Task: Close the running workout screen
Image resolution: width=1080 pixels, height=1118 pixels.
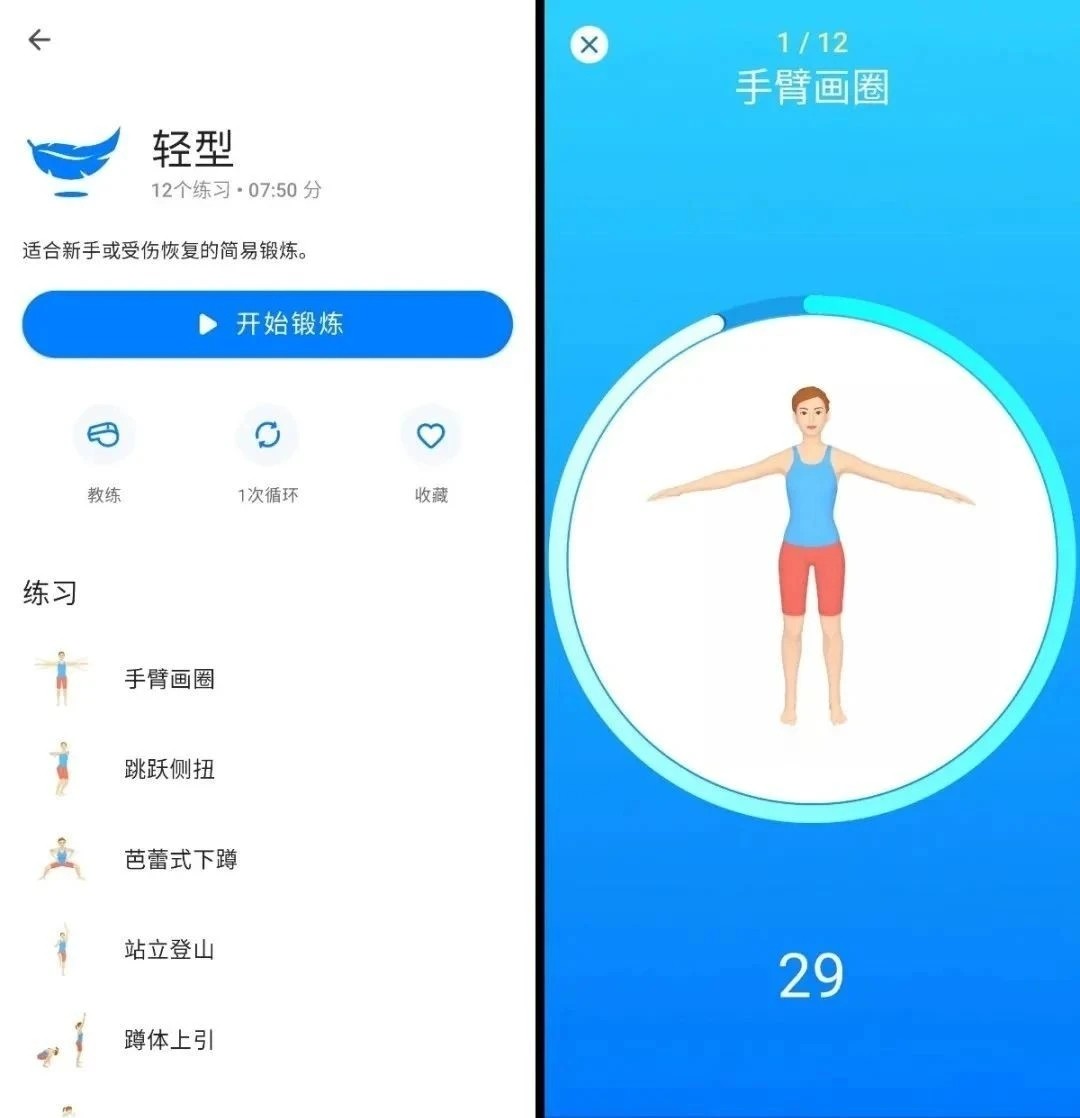Action: coord(589,44)
